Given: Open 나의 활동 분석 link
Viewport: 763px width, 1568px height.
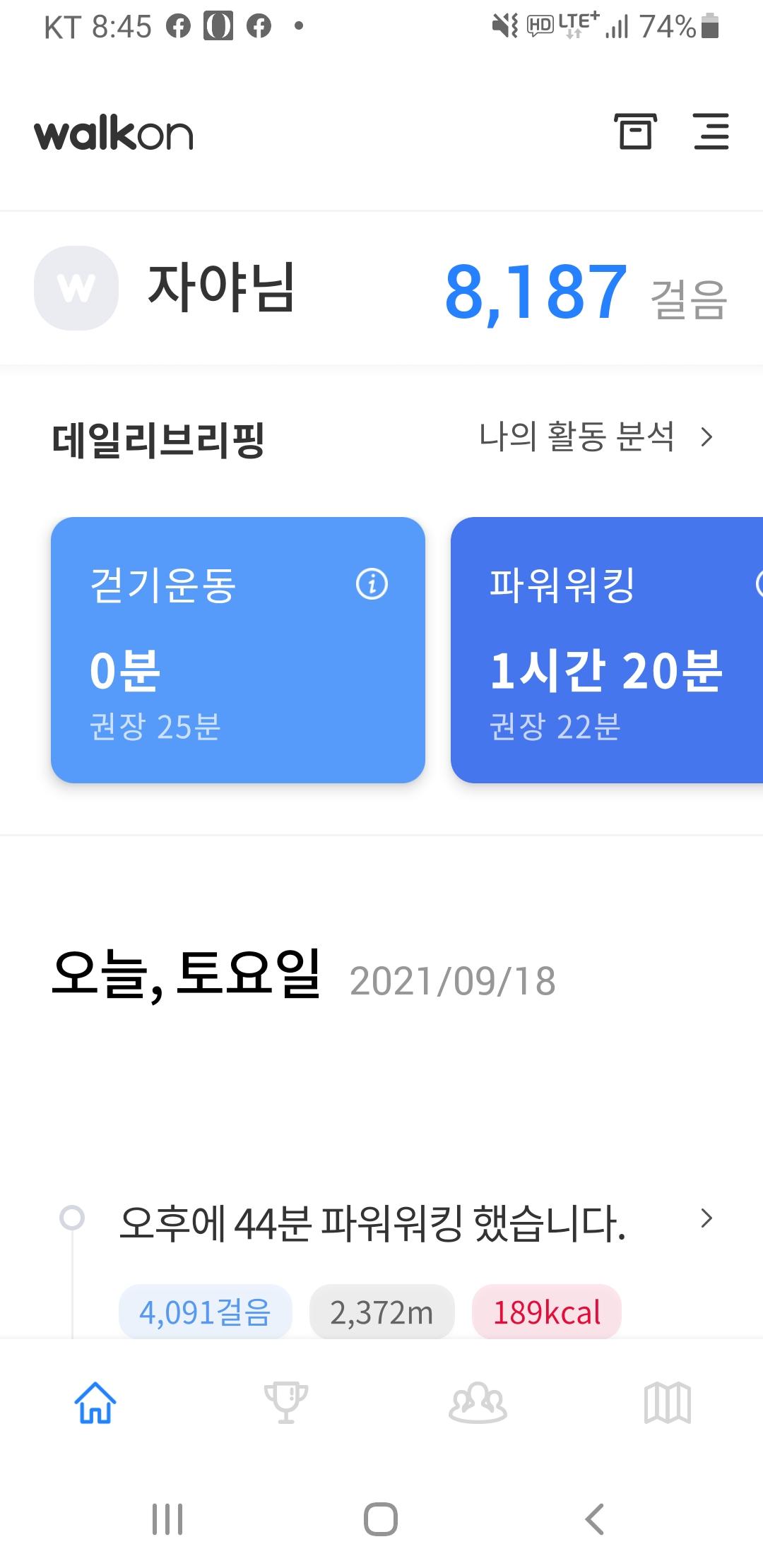Looking at the screenshot, I should (596, 437).
